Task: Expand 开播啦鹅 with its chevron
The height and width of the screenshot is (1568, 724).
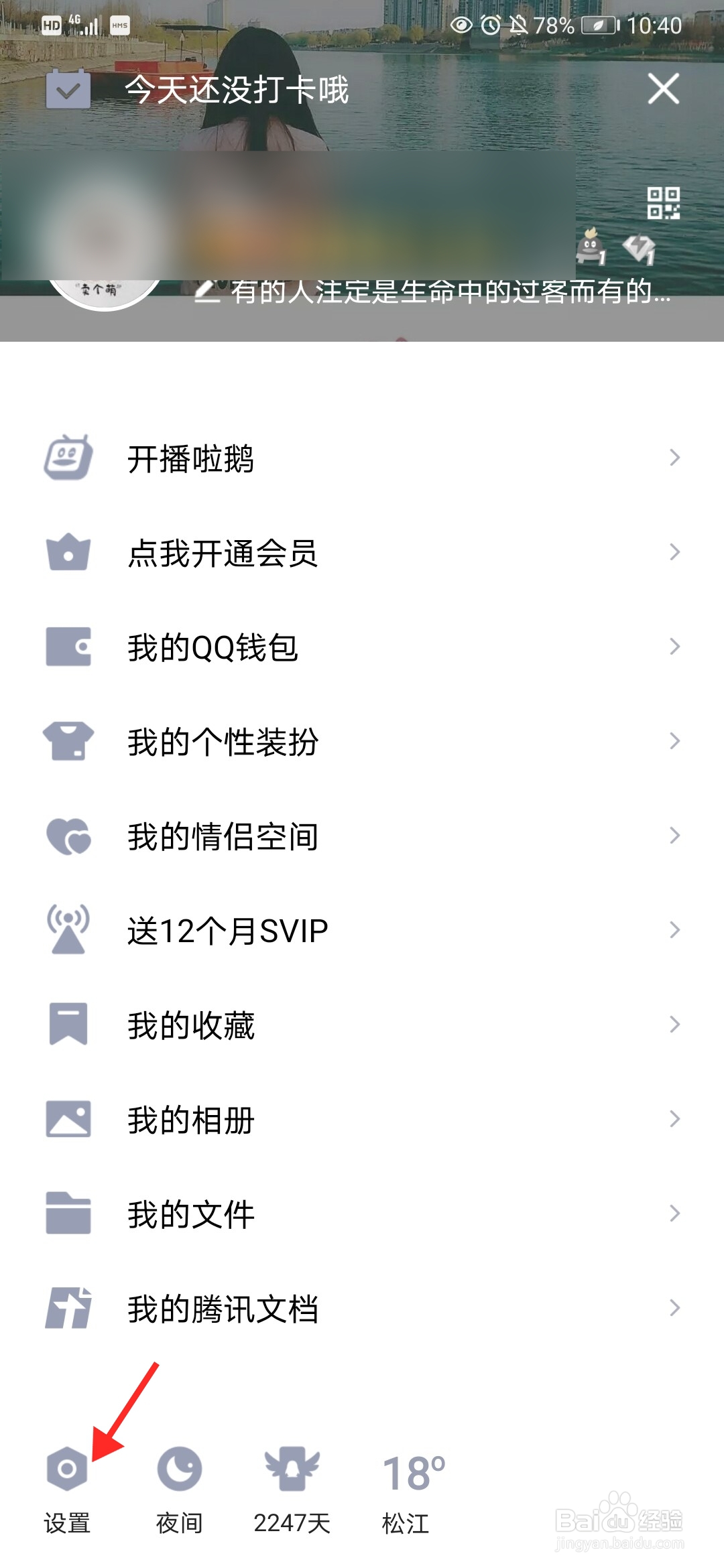Action: click(x=674, y=460)
